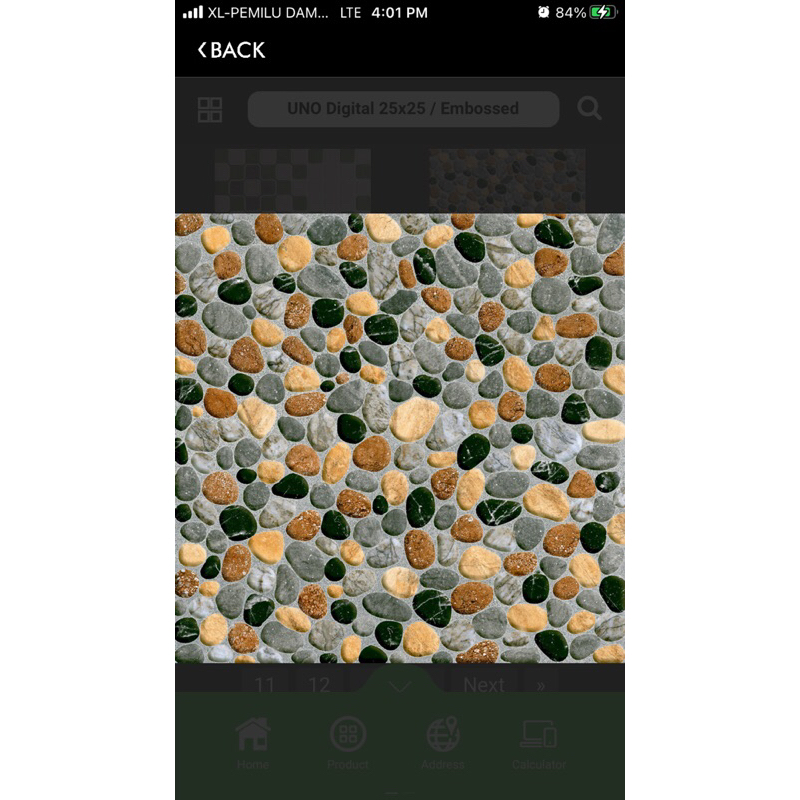
Task: Go to page 11
Action: [x=265, y=685]
